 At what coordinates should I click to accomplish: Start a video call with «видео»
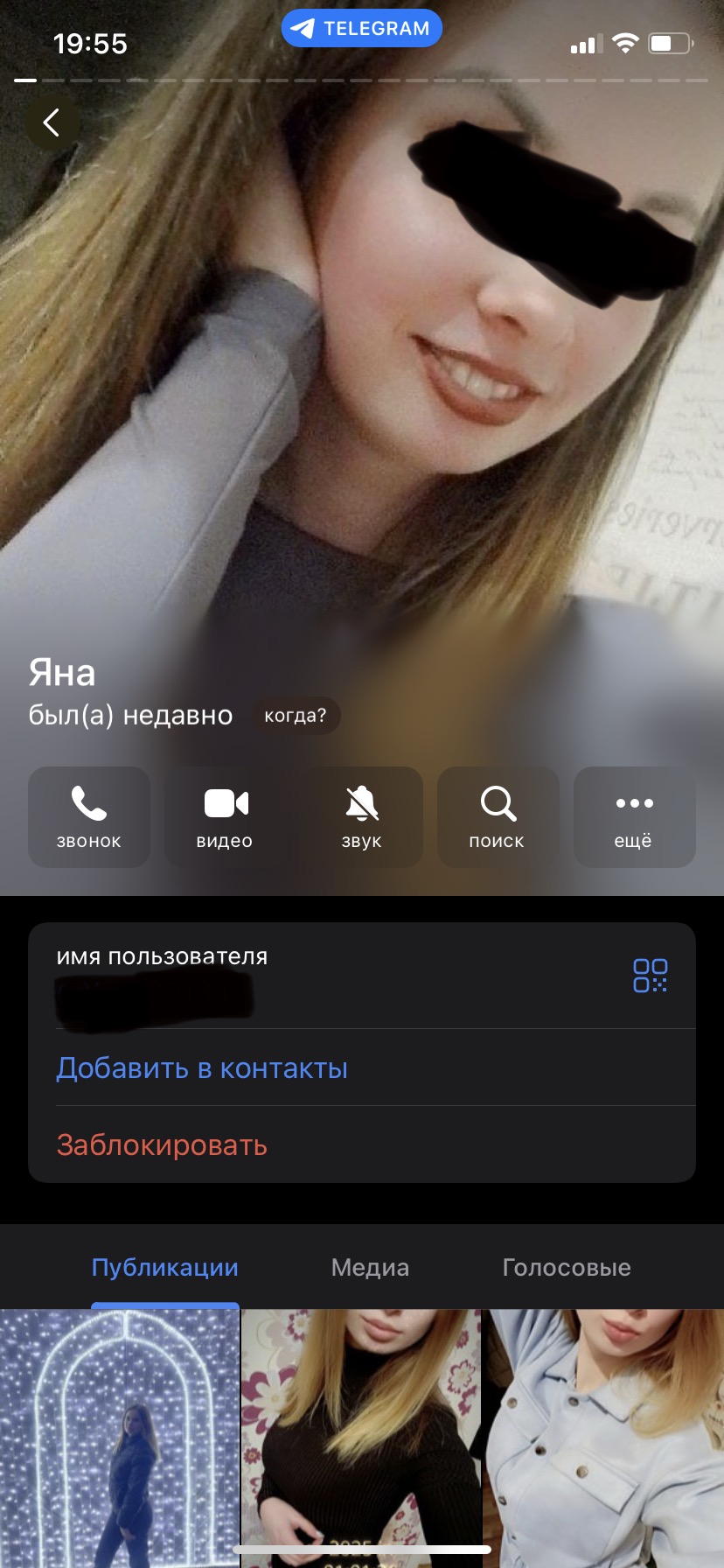(x=226, y=817)
